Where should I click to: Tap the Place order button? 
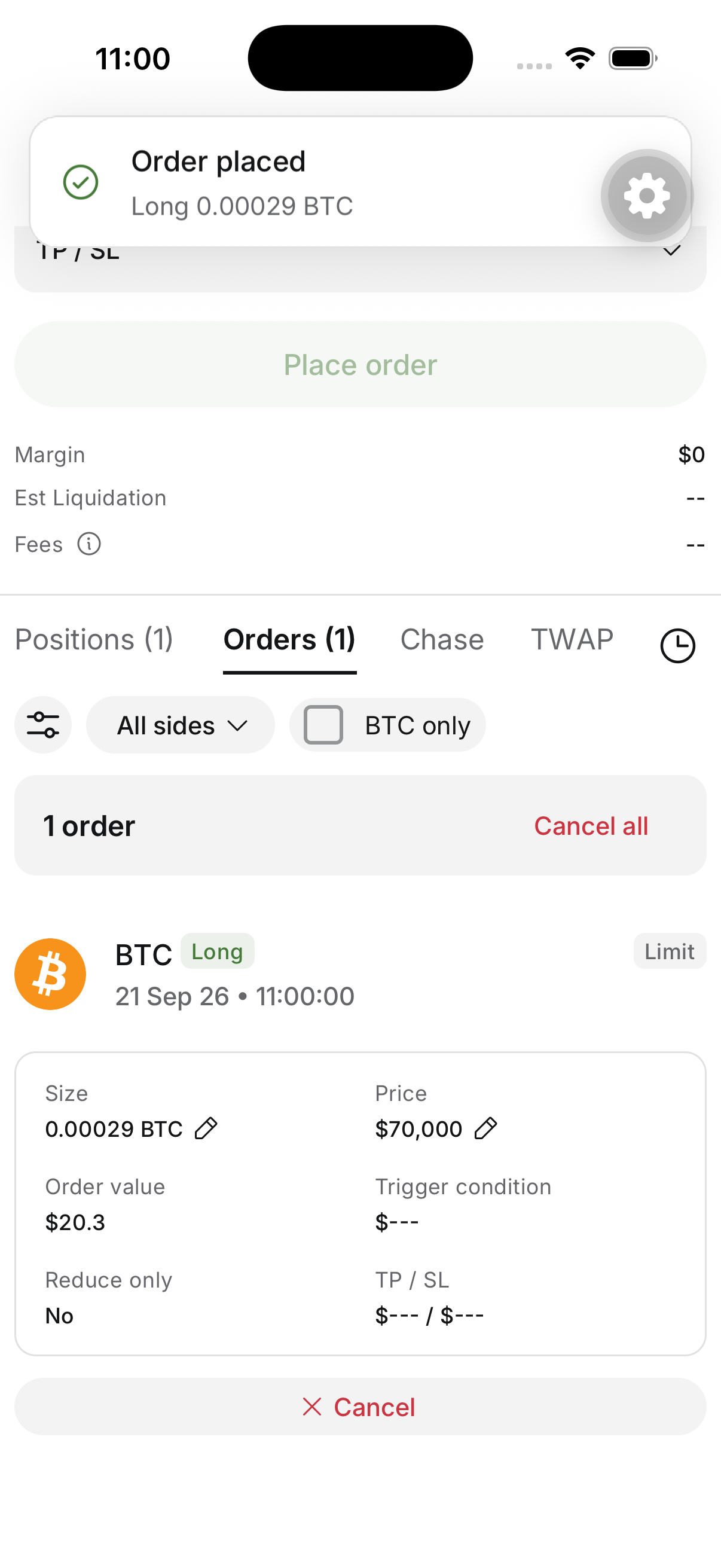[360, 365]
